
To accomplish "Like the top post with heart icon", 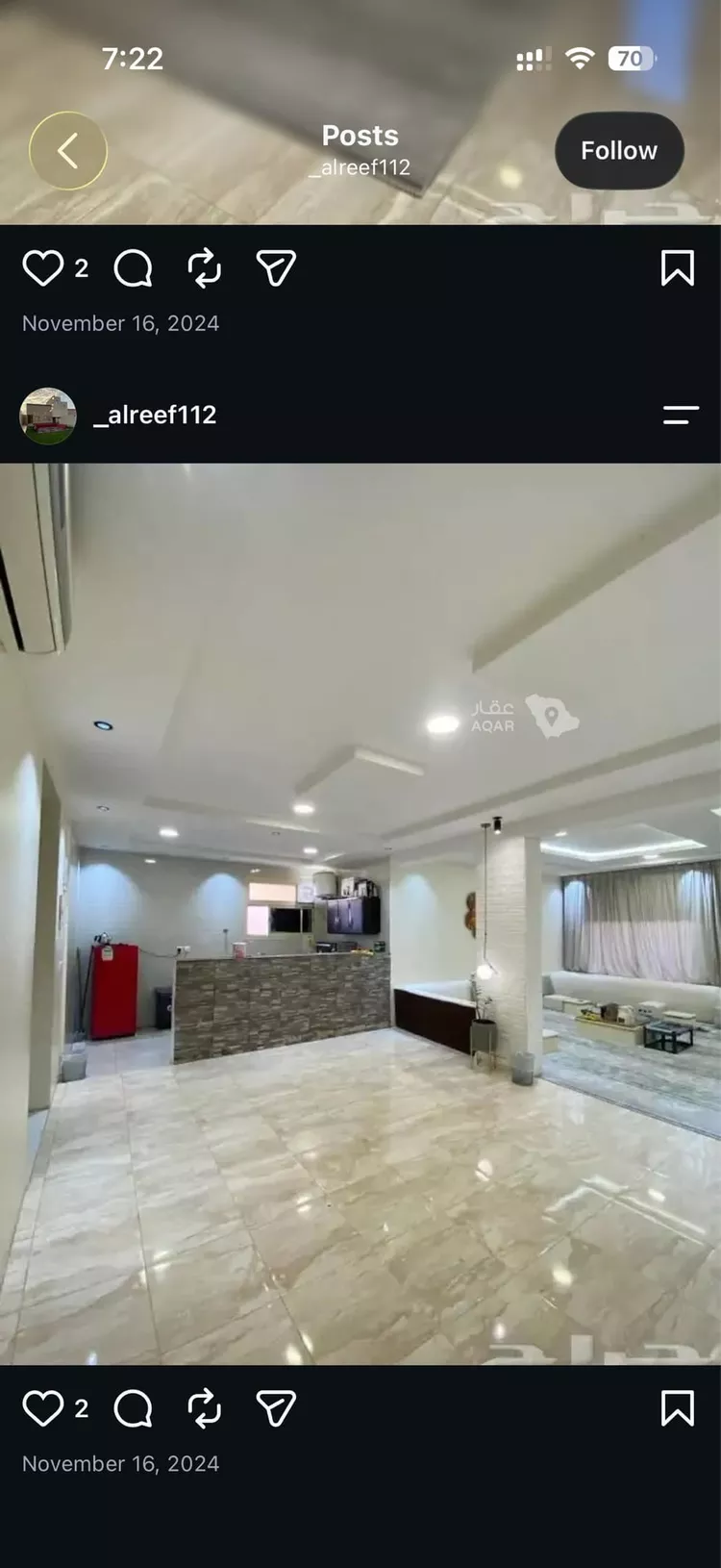I will [x=42, y=268].
